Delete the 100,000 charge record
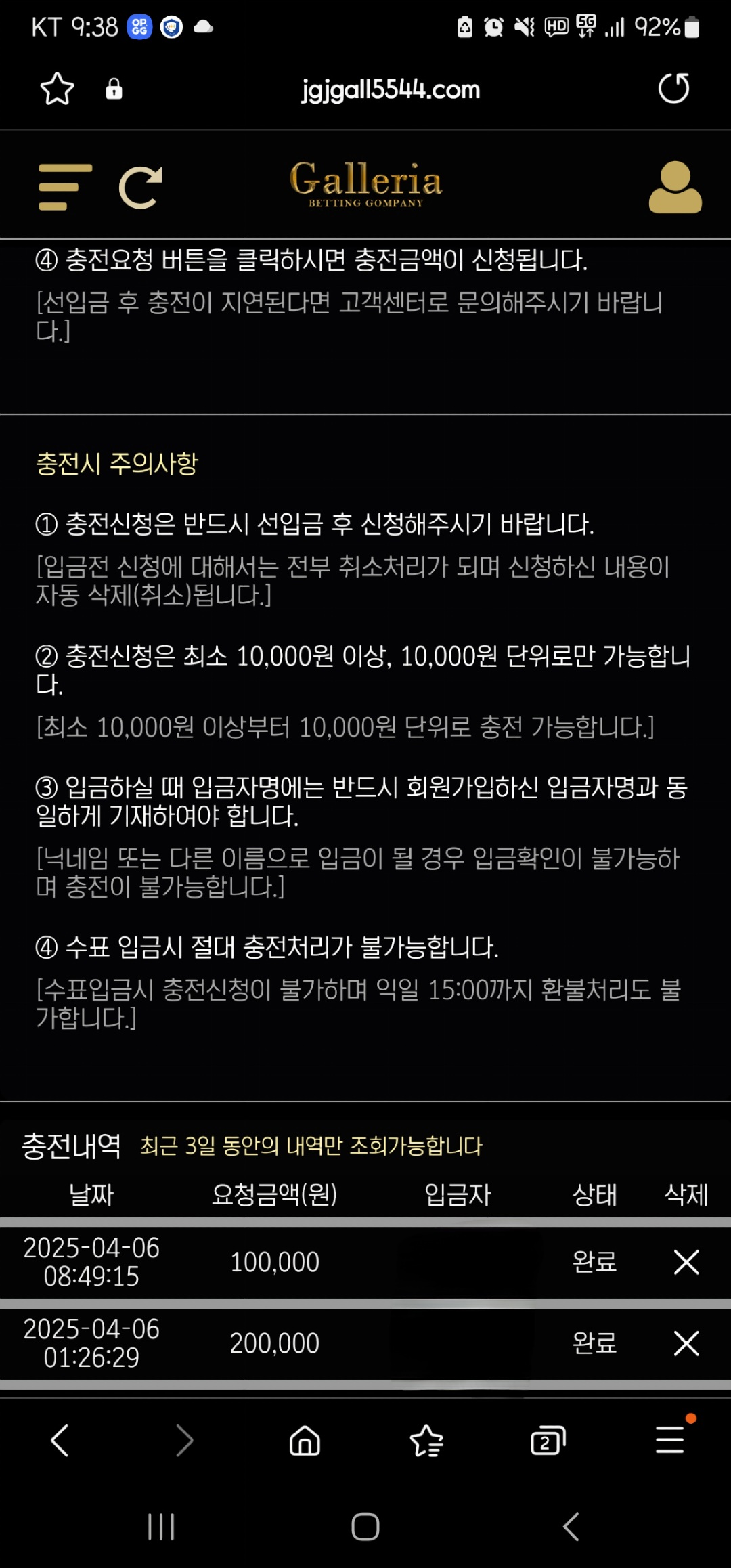 (686, 1262)
